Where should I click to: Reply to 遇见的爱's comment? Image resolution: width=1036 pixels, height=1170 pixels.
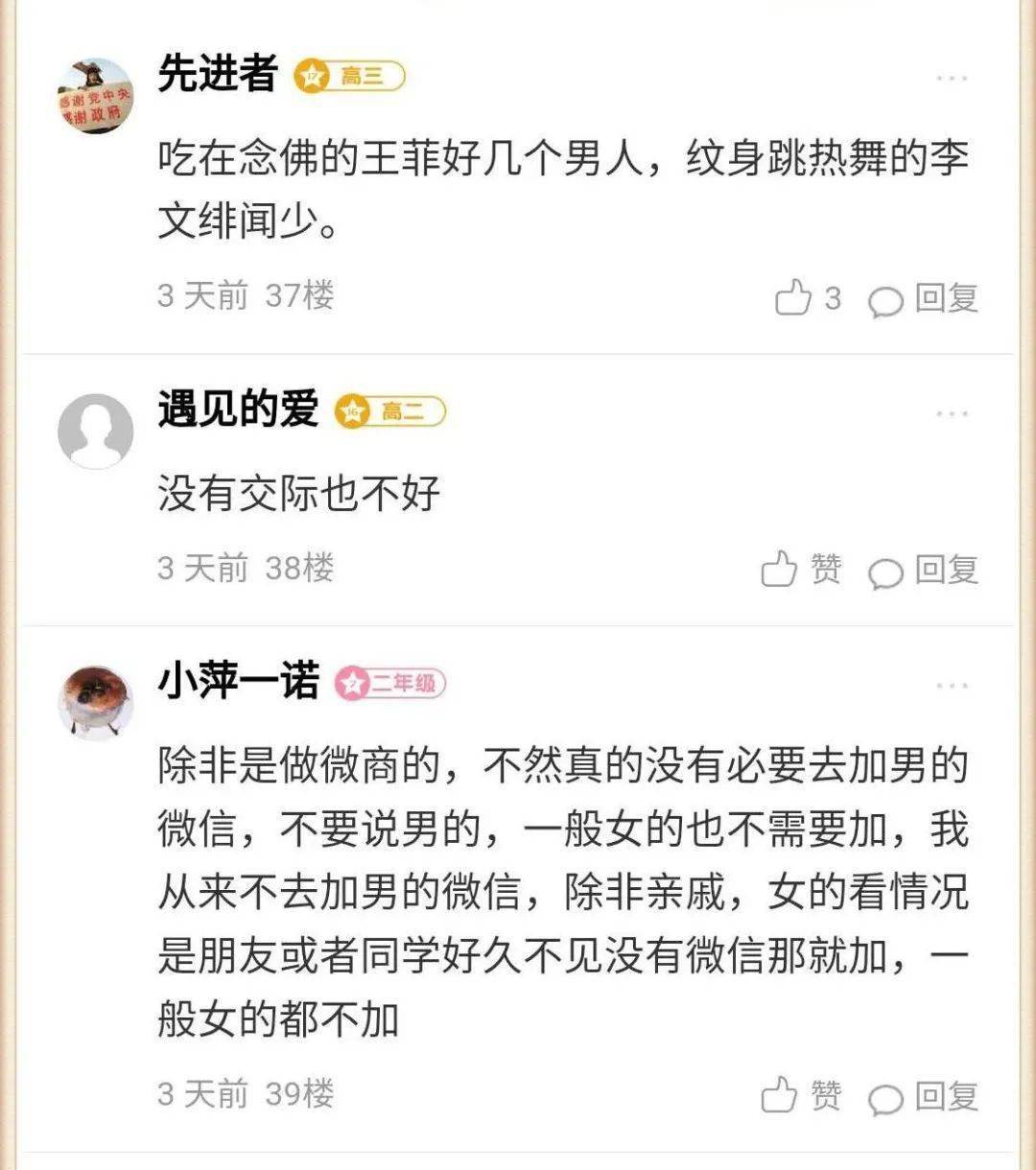point(923,570)
